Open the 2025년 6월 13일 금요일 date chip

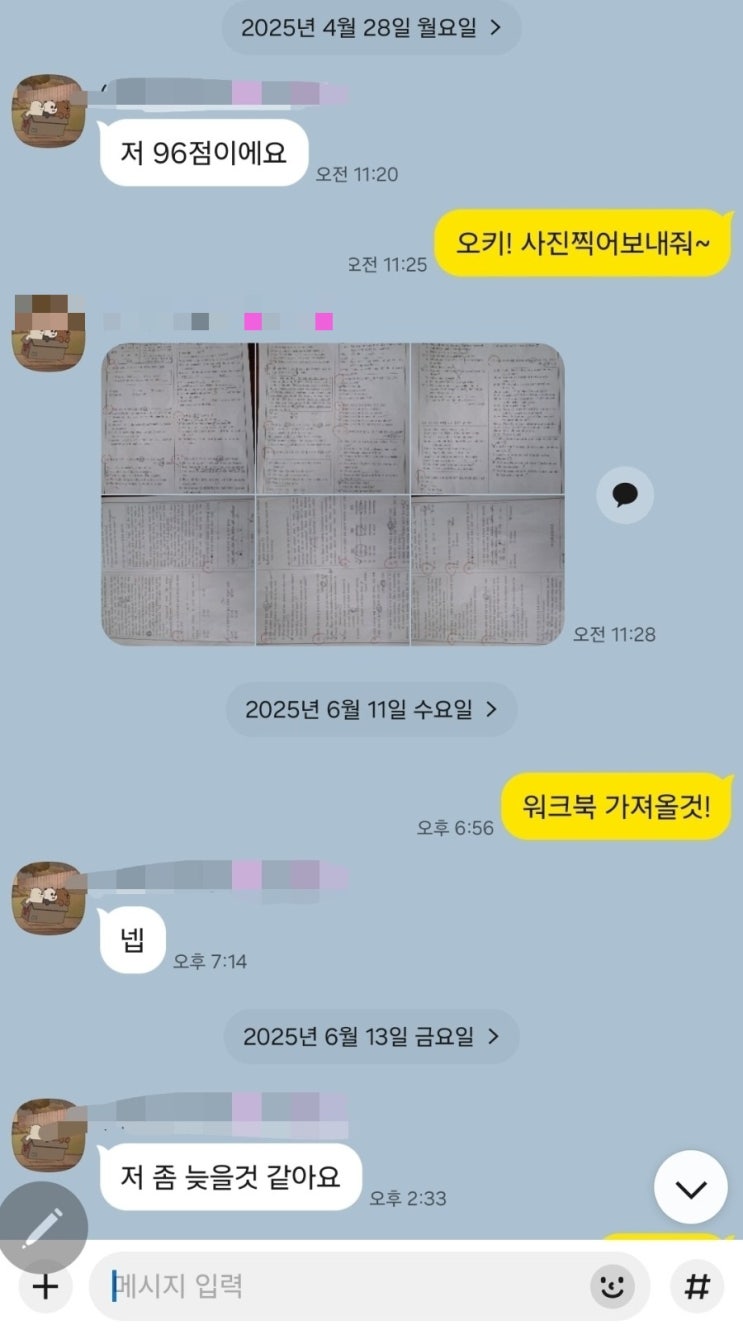click(x=371, y=1036)
